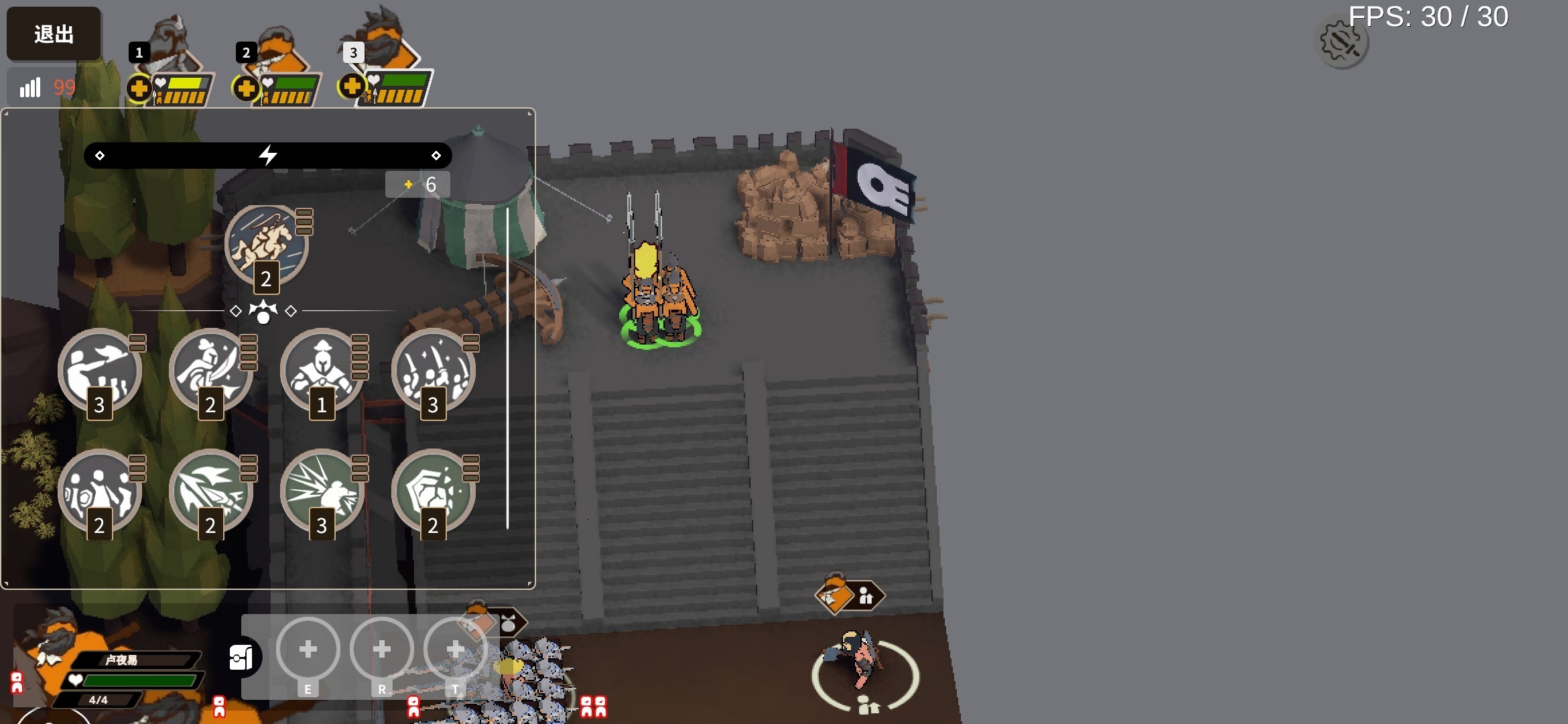Viewport: 1568px width, 724px height.
Task: Choose the shield troops skill costing 2
Action: [99, 491]
